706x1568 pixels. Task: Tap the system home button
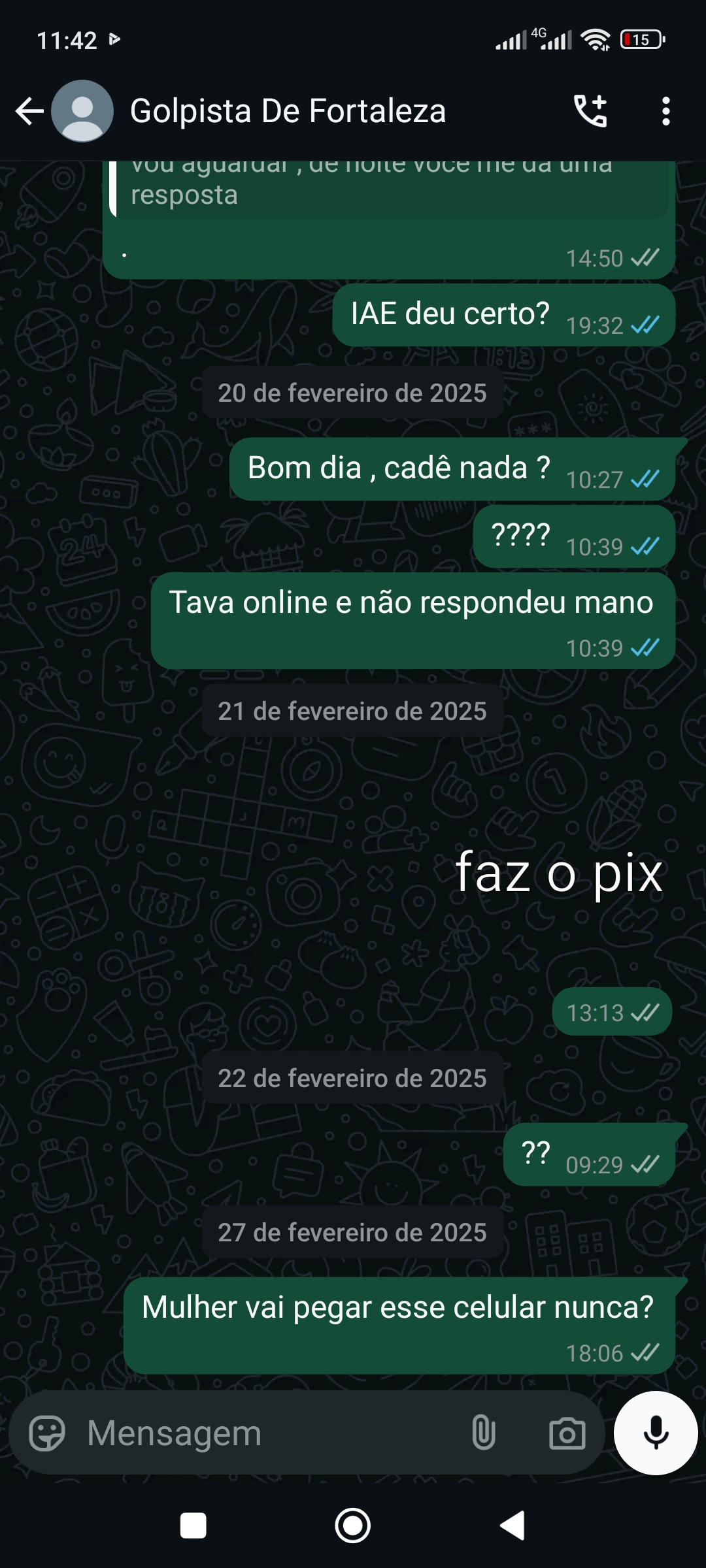click(x=353, y=1526)
